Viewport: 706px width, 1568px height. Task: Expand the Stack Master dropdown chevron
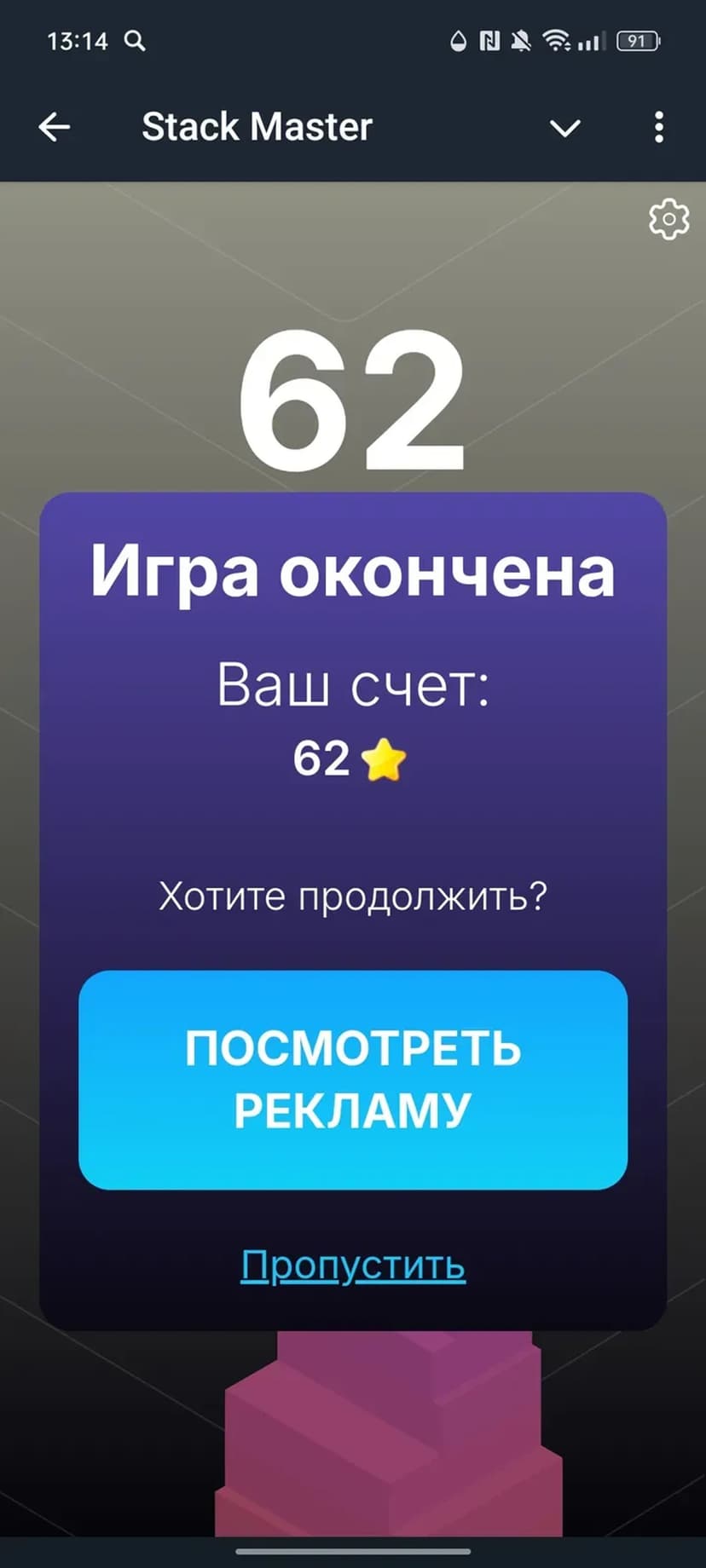click(x=564, y=129)
